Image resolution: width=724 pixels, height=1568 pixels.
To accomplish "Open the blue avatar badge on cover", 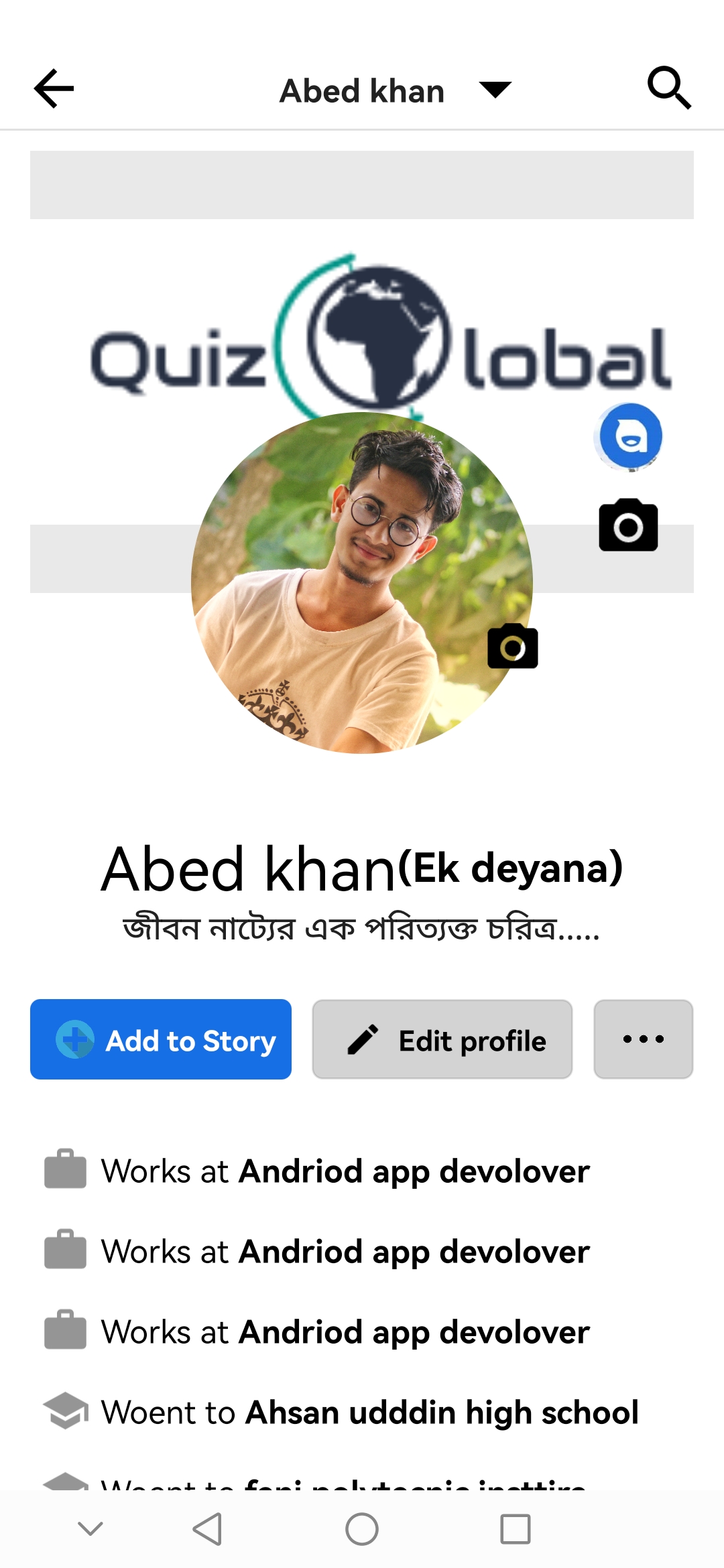I will (x=629, y=436).
